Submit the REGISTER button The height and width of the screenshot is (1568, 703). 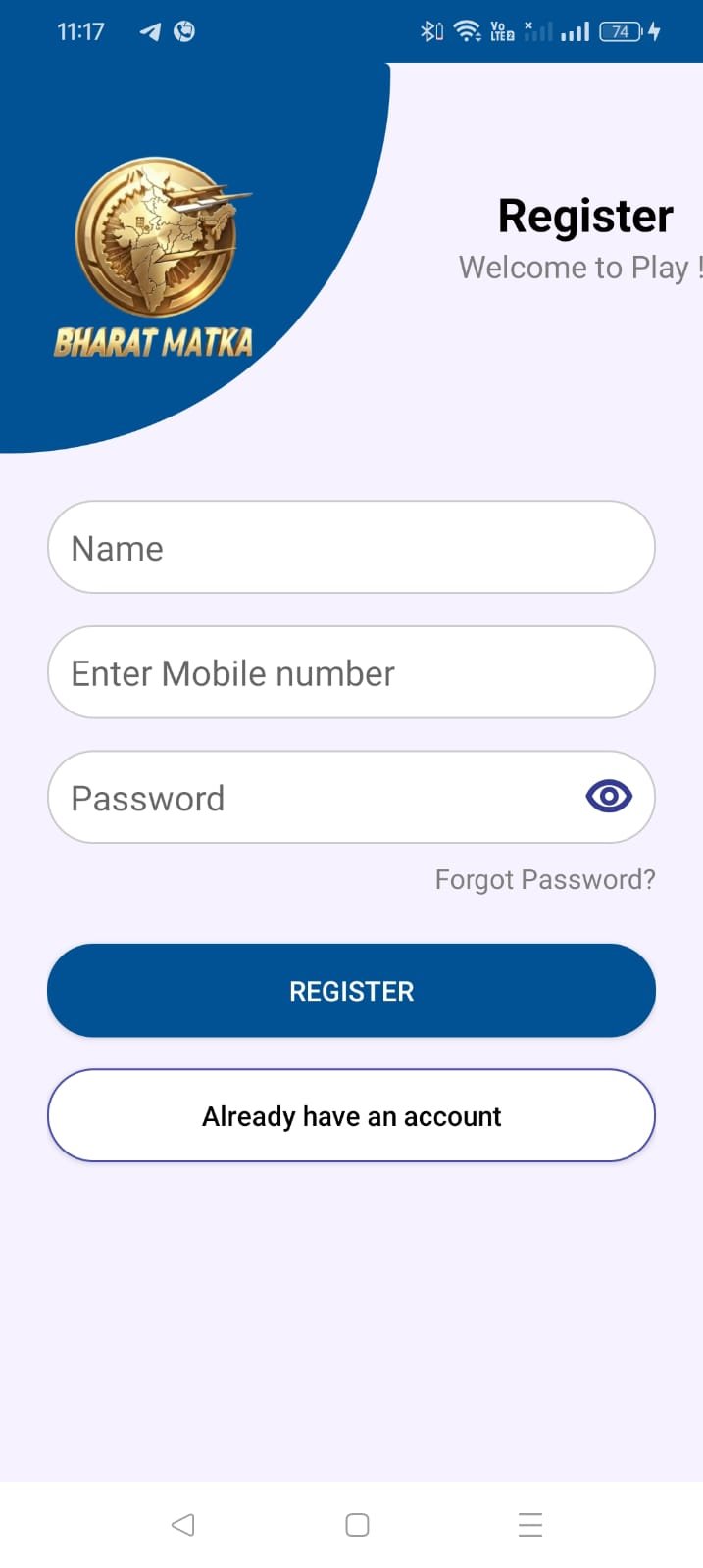pos(351,991)
